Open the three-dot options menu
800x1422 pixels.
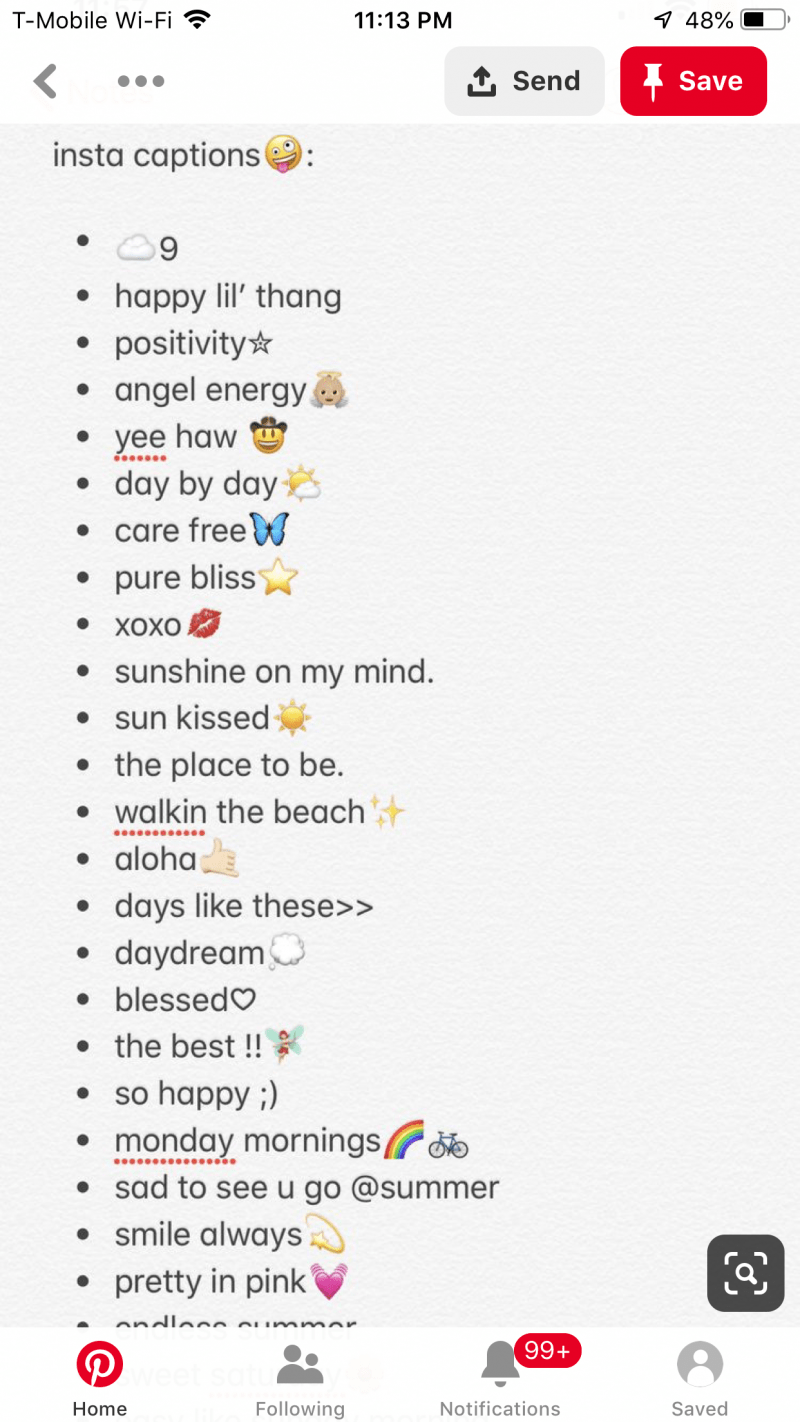coord(140,81)
